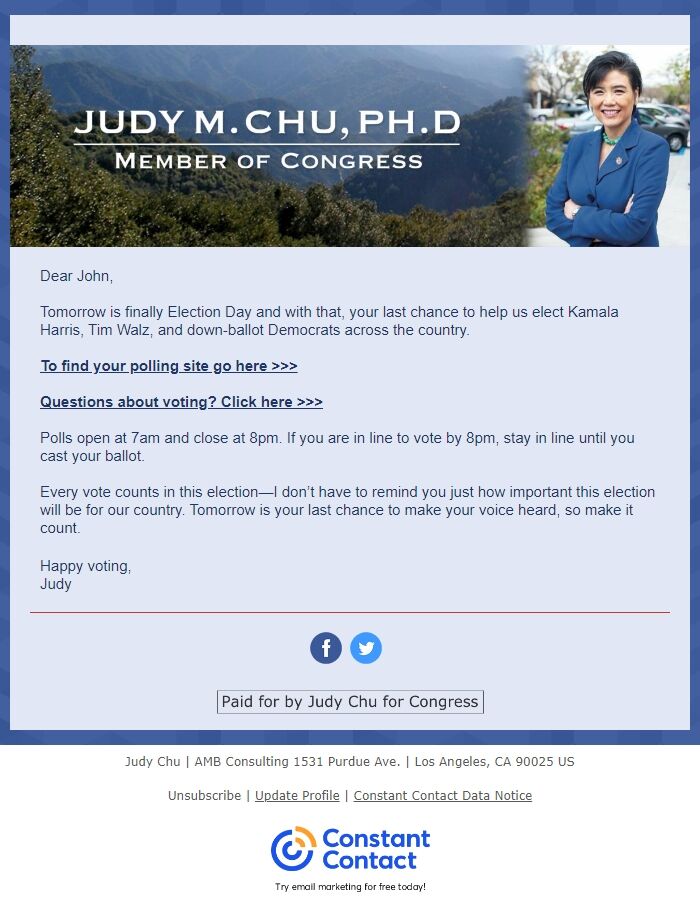The image size is (700, 904).
Task: Open the 'Questions about voting?' link
Action: click(x=181, y=402)
